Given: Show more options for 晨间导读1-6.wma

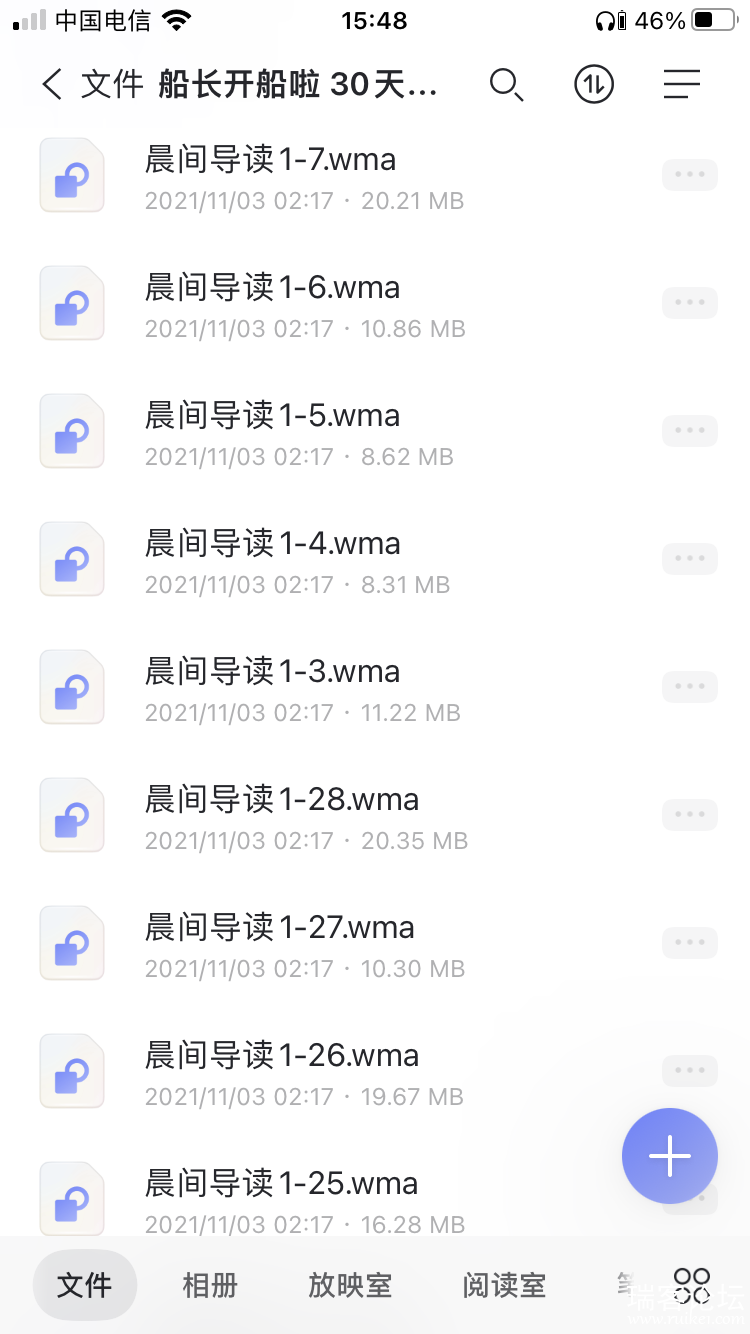Looking at the screenshot, I should pyautogui.click(x=690, y=303).
